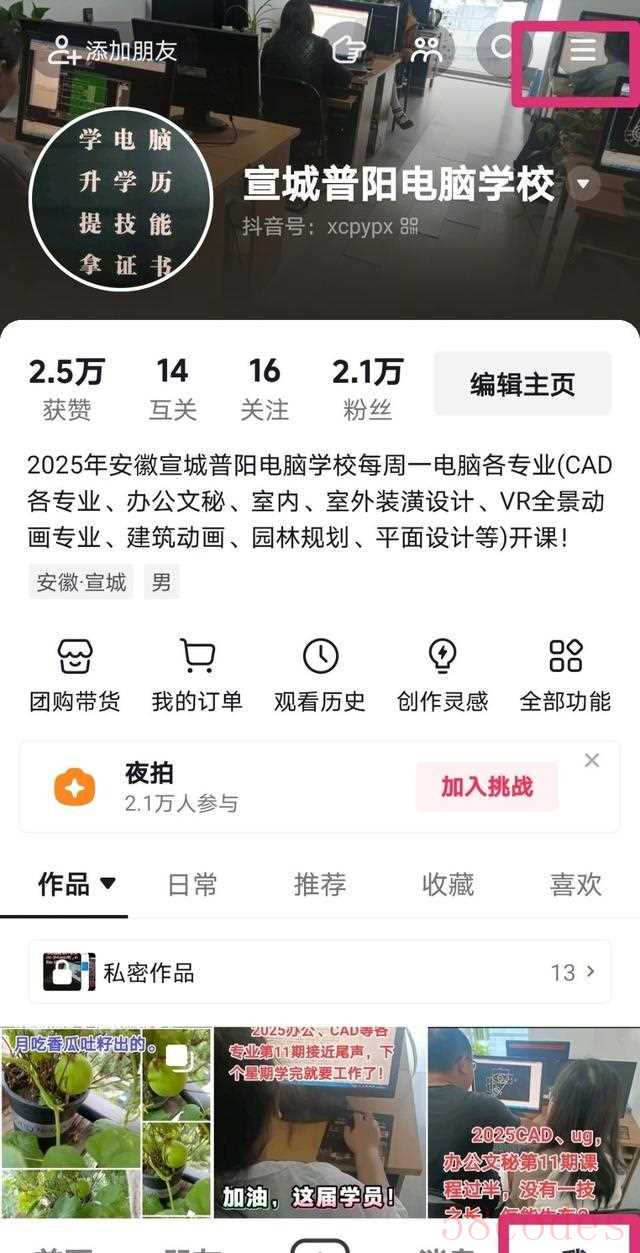Show the QR code next to 抖音号
640x1253 pixels.
[409, 226]
